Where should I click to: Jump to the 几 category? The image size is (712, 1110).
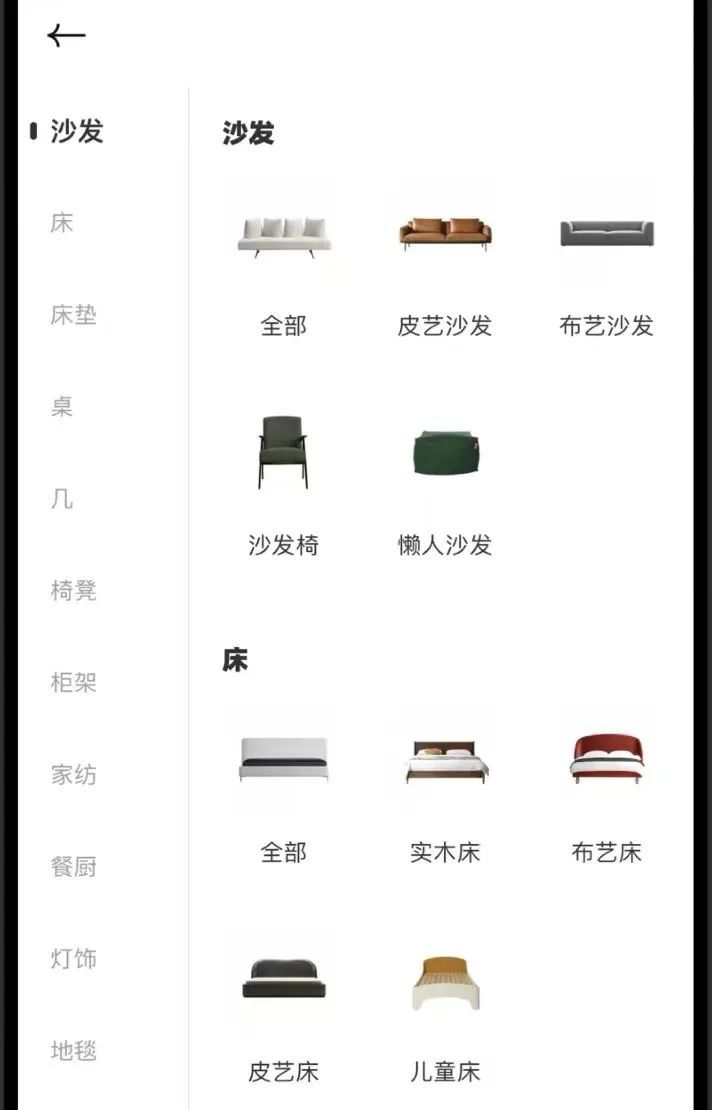62,499
